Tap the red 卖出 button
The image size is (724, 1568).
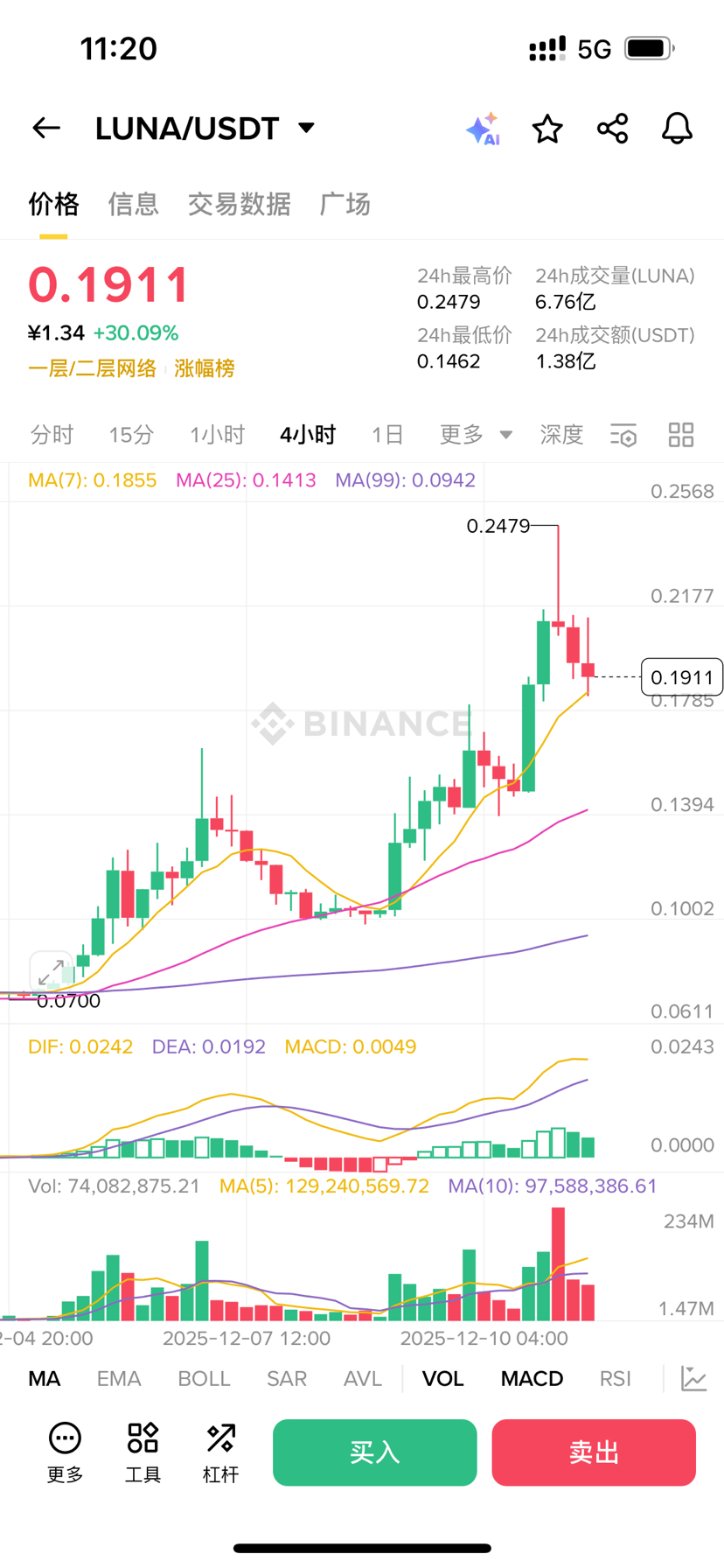(x=594, y=1452)
